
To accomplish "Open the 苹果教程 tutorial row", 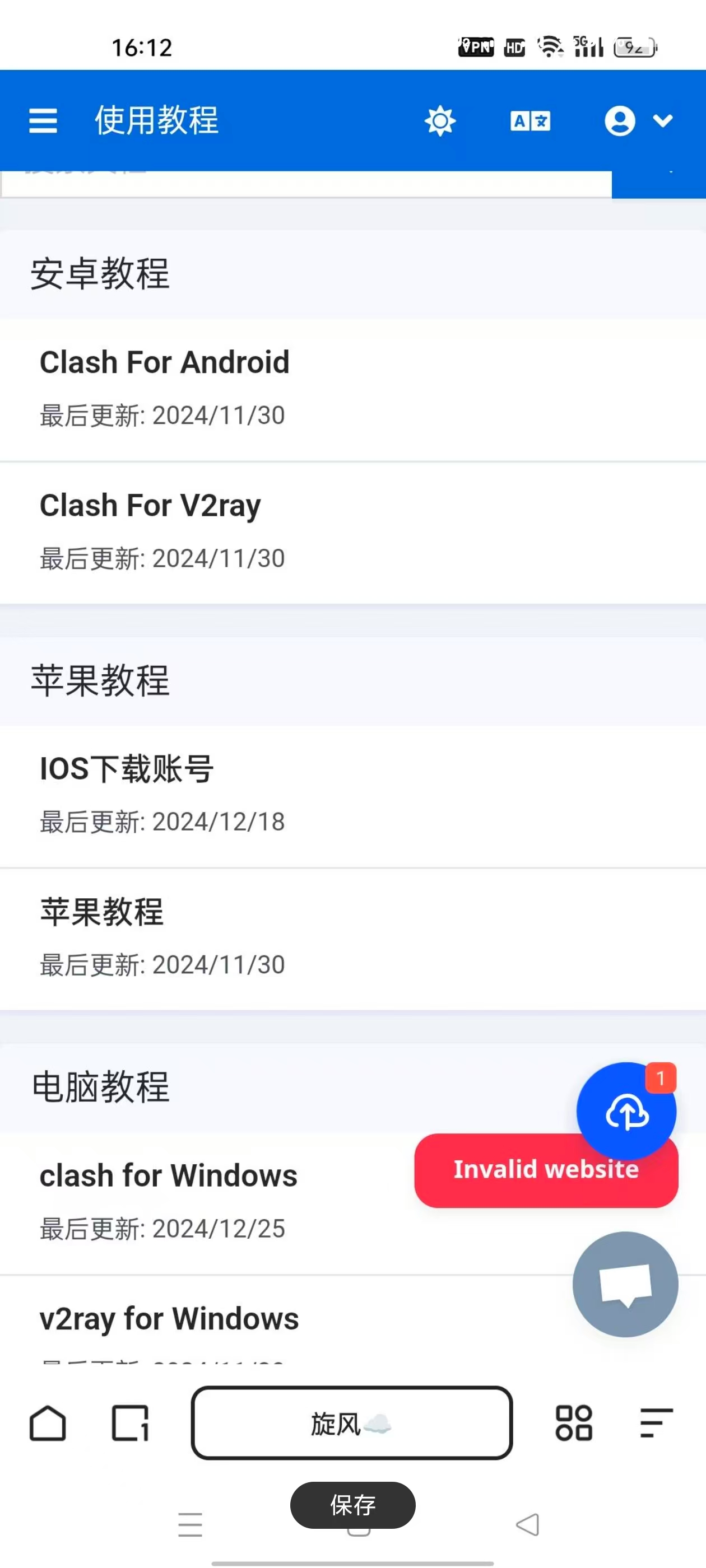I will (x=103, y=912).
